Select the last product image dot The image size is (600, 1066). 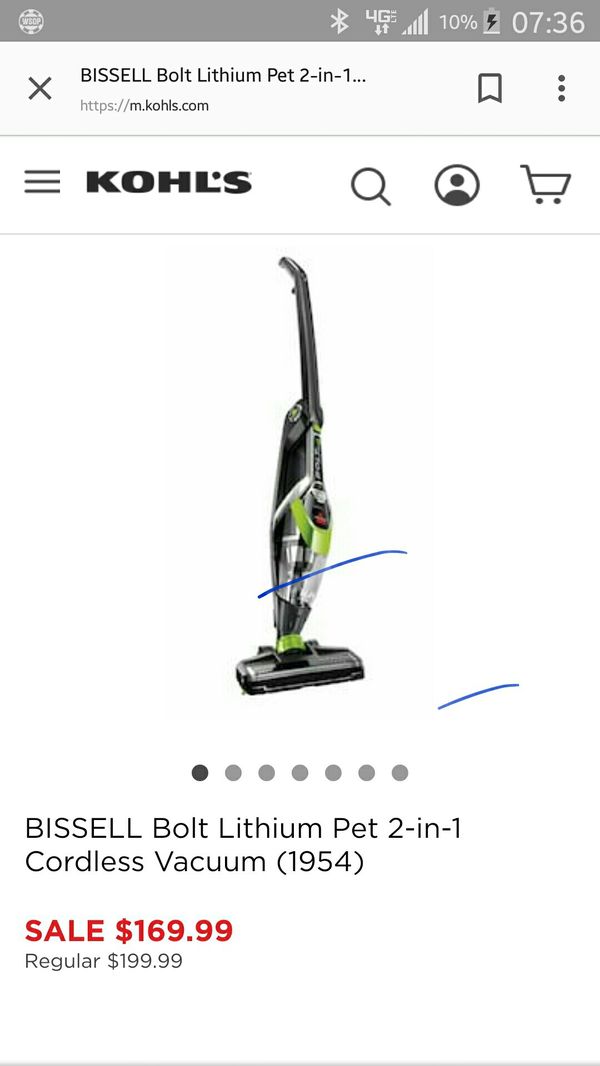pos(400,773)
